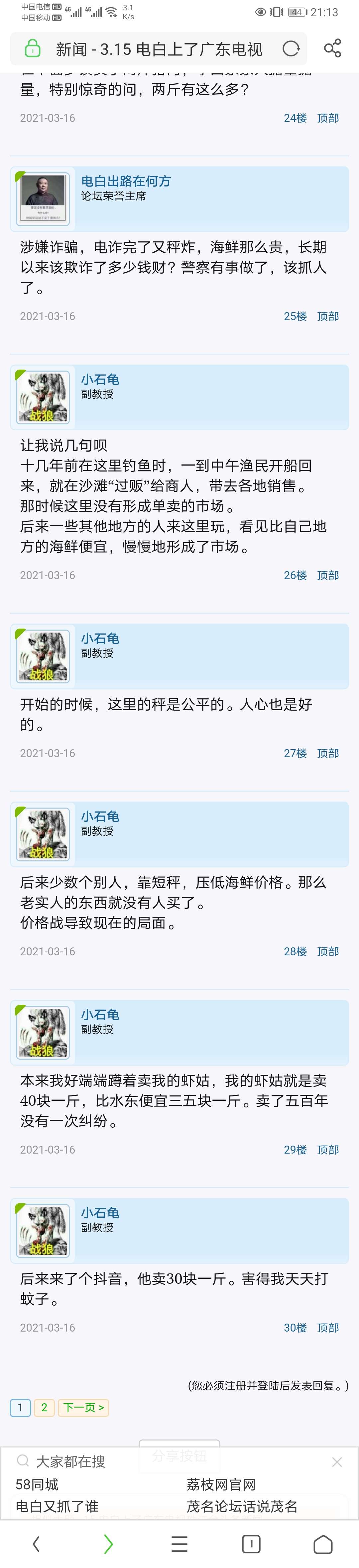This screenshot has height=1568, width=359.
Task: Reload the page with the refresh icon
Action: (x=291, y=49)
